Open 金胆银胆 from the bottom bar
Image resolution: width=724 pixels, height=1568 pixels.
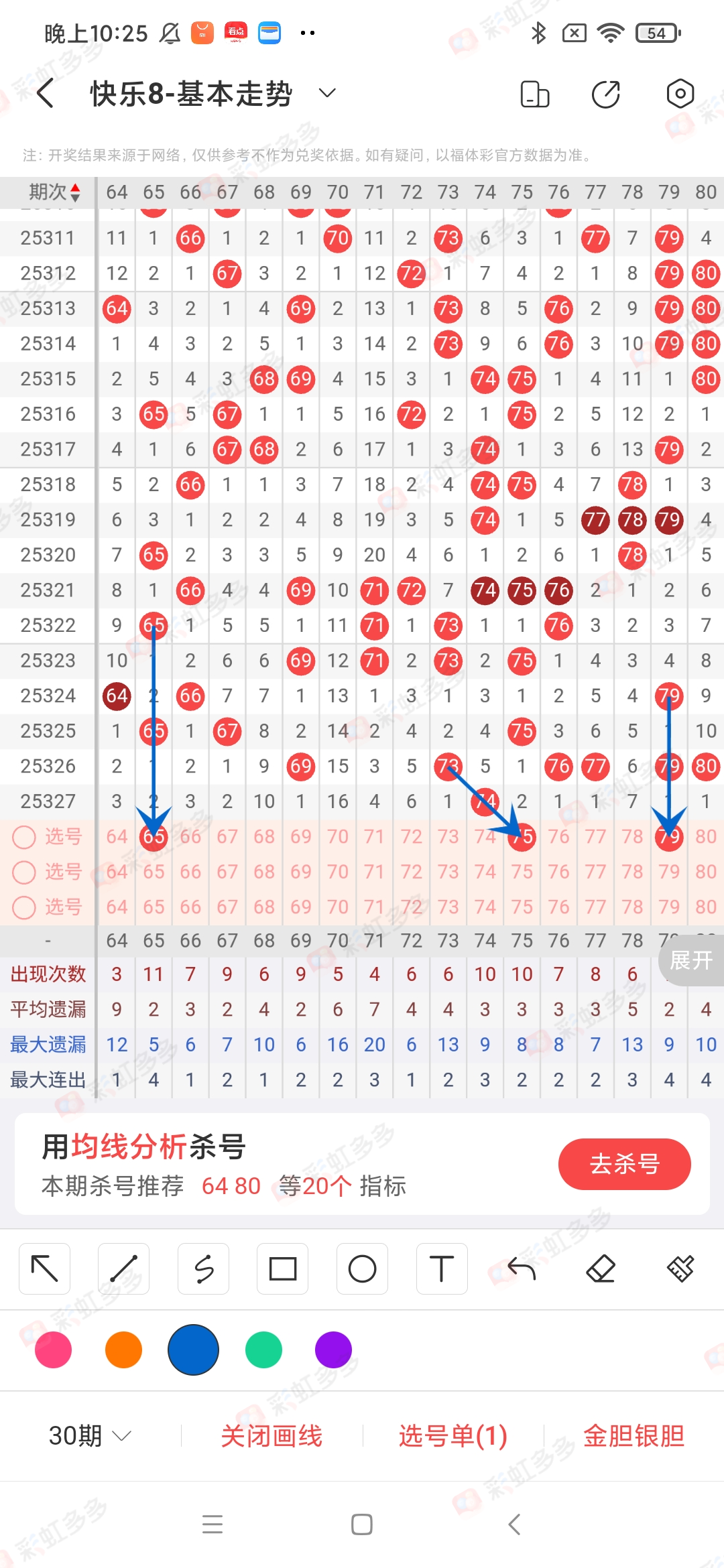tap(633, 1435)
